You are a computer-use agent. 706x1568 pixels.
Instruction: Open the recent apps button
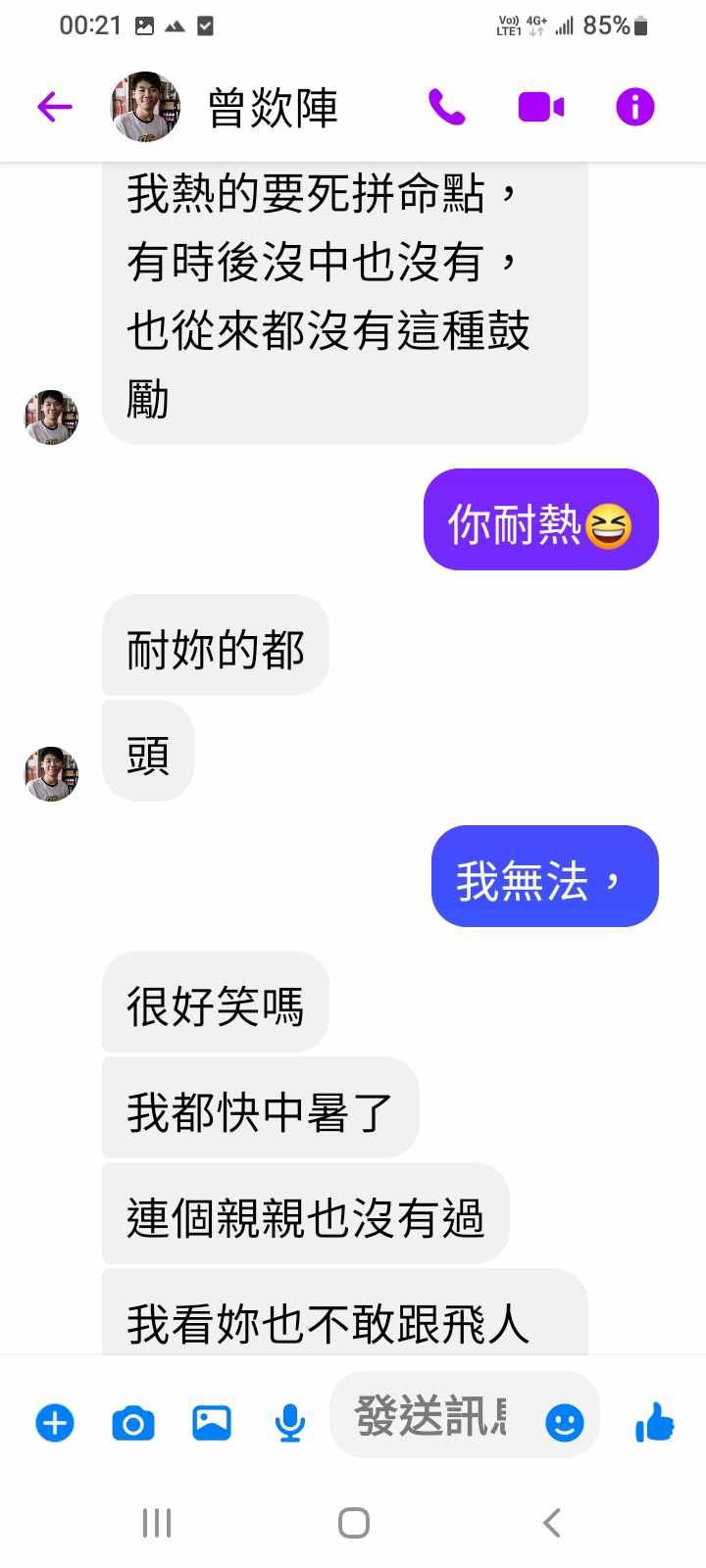point(157,1523)
